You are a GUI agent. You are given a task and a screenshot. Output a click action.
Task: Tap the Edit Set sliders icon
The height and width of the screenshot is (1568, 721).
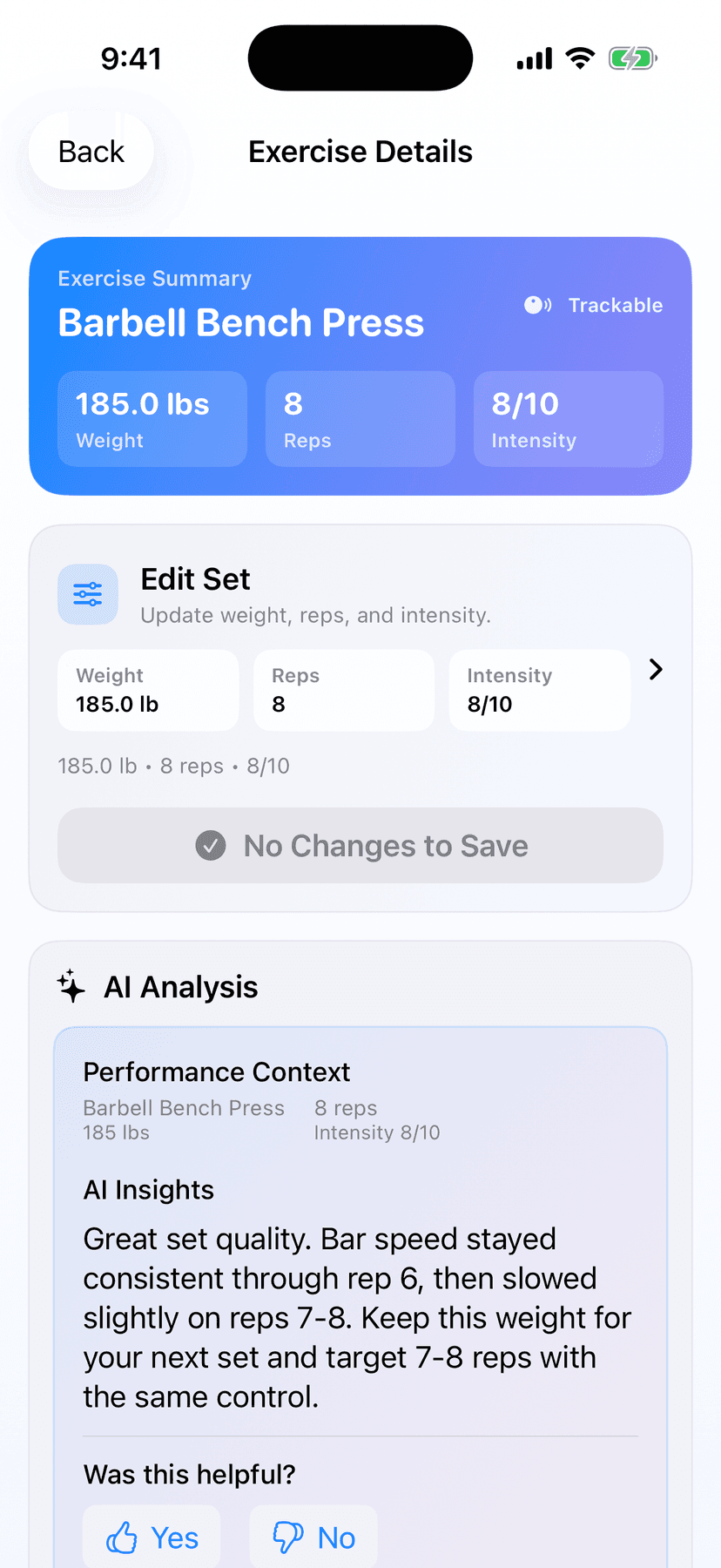pyautogui.click(x=87, y=594)
